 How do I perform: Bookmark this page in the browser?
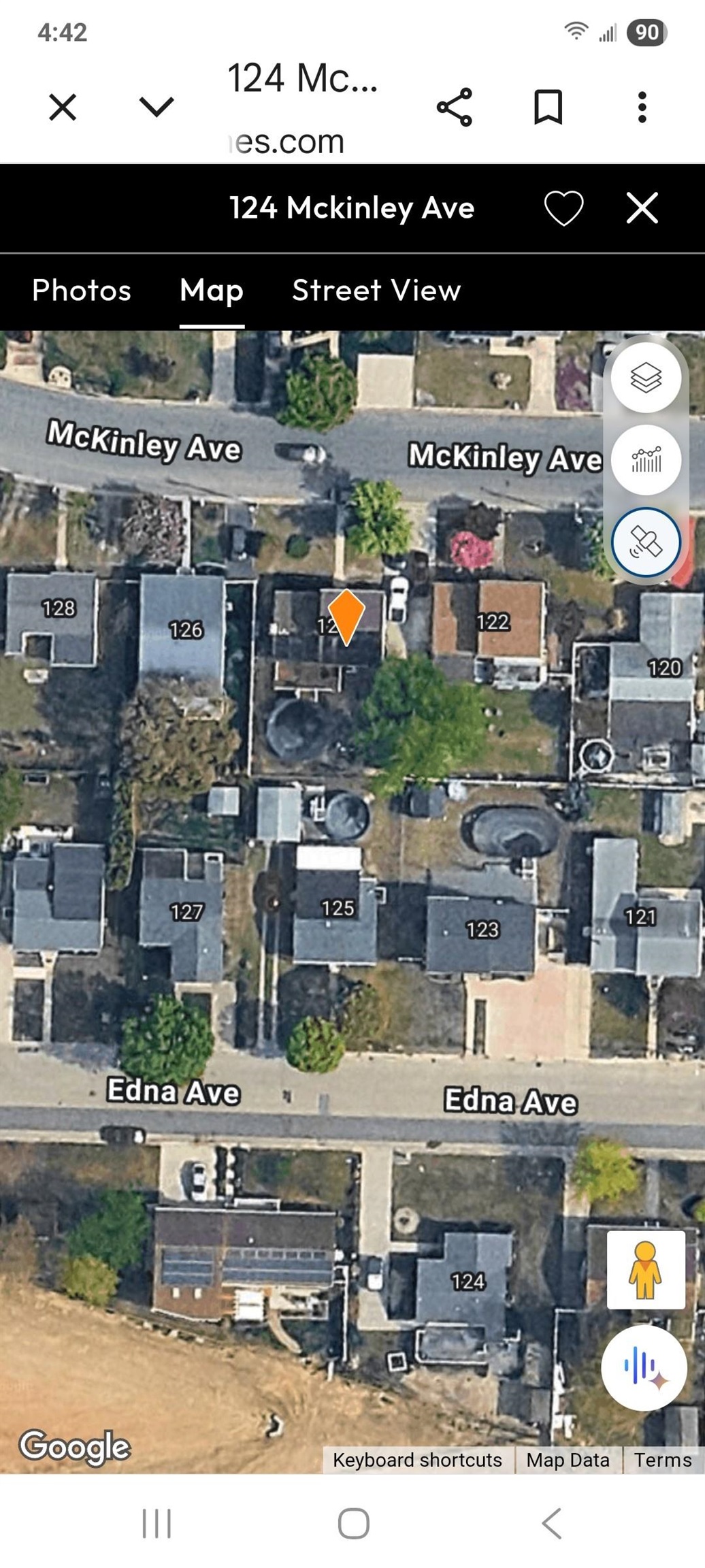548,107
